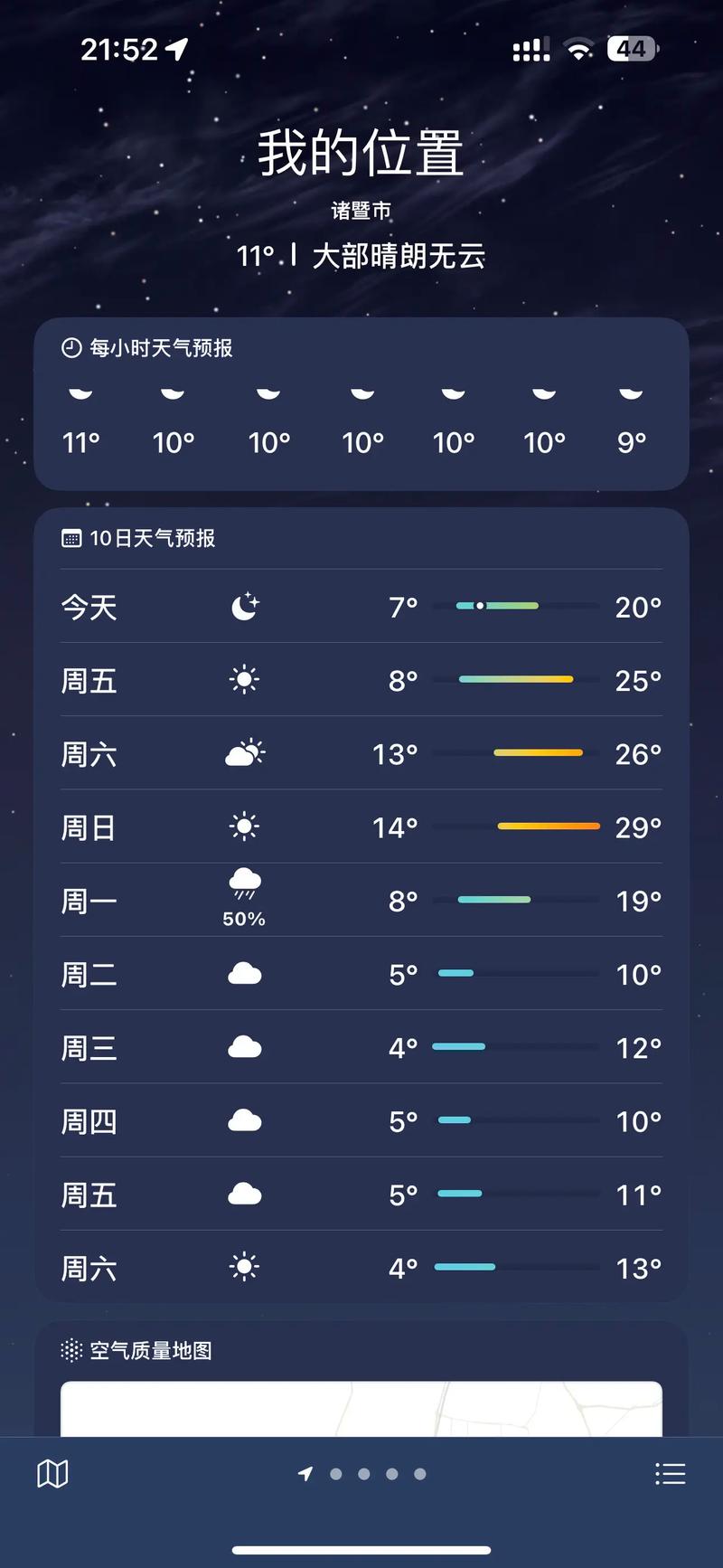Image resolution: width=723 pixels, height=1568 pixels.
Task: Expand the 今天 forecast row
Action: pos(361,607)
